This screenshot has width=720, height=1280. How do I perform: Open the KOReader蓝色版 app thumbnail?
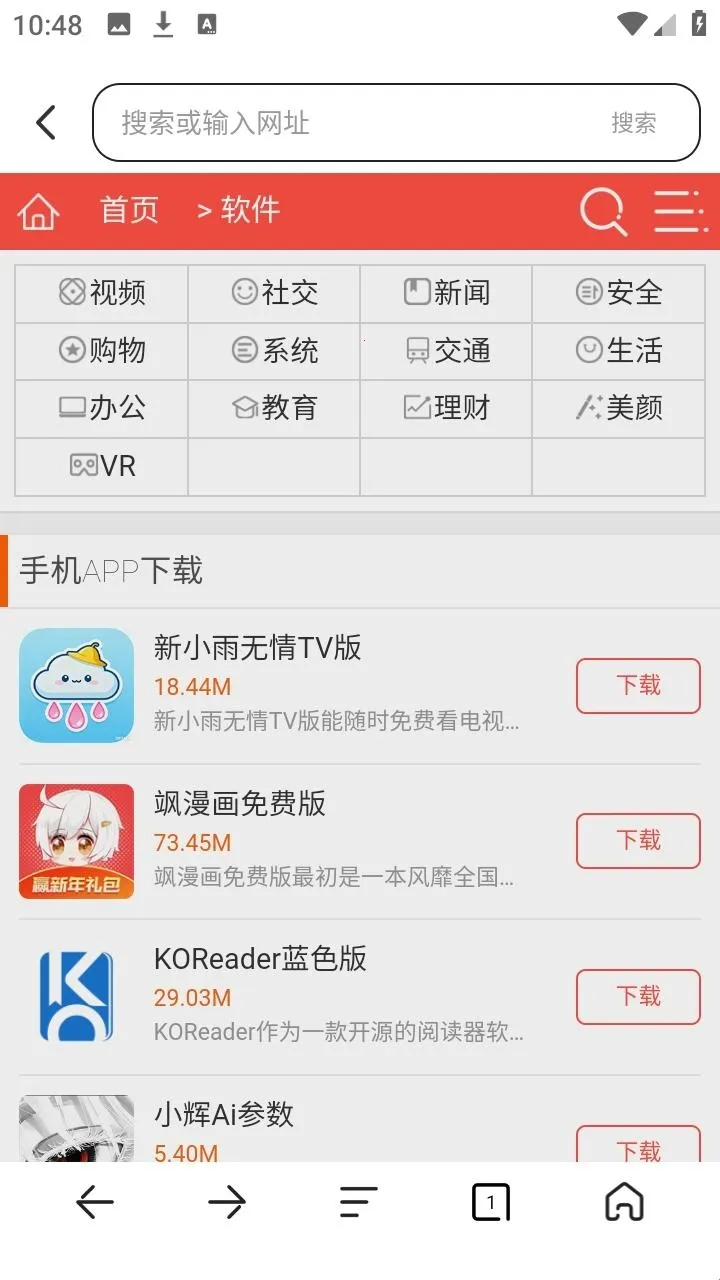coord(76,996)
